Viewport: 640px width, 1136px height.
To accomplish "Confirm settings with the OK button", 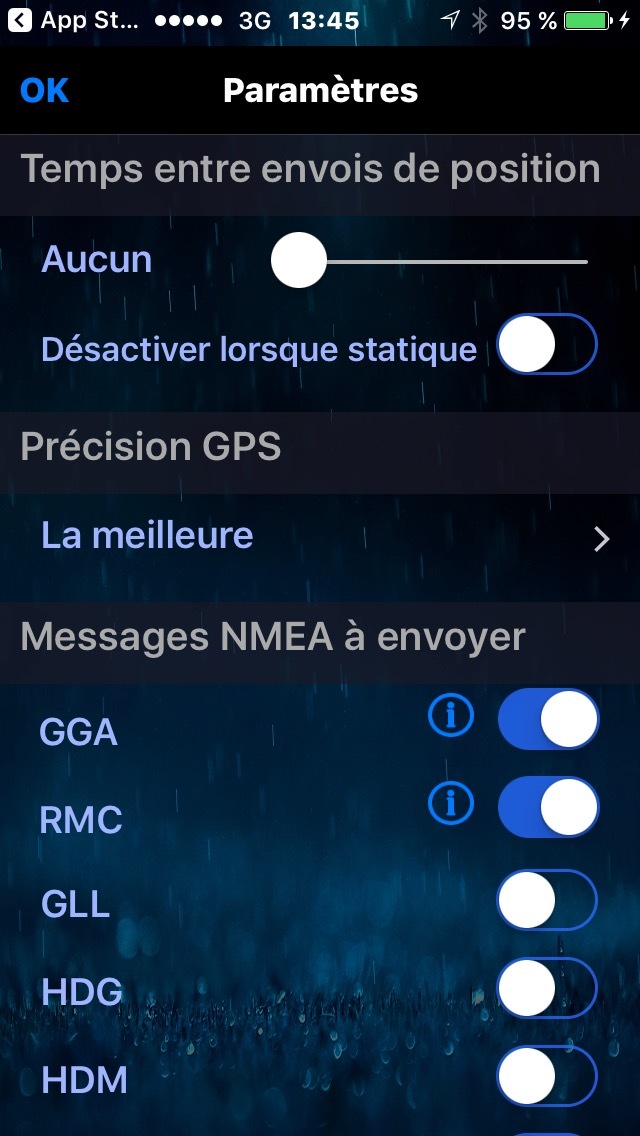I will pyautogui.click(x=44, y=91).
